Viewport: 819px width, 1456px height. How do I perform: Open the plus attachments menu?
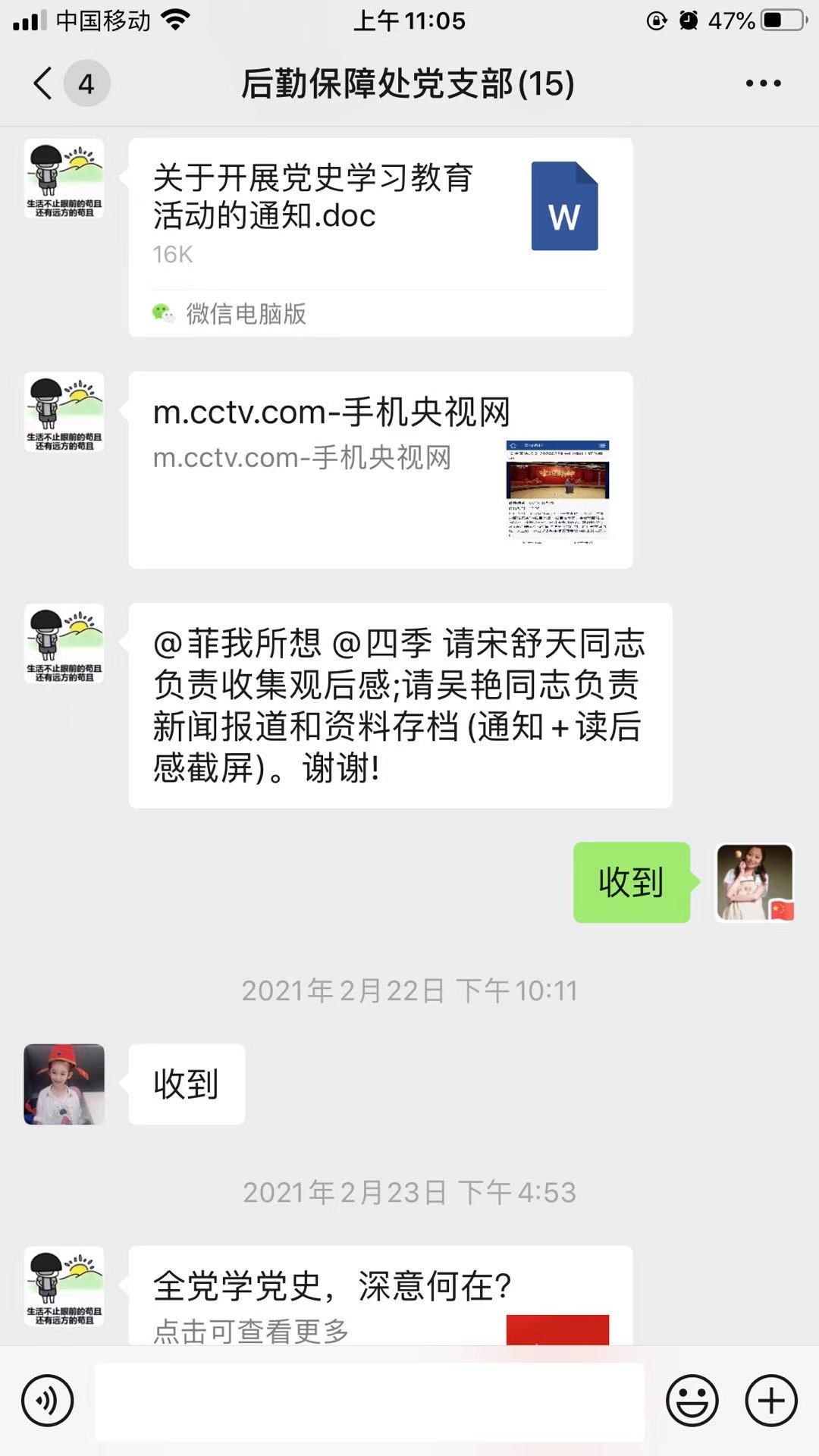pos(771,1401)
